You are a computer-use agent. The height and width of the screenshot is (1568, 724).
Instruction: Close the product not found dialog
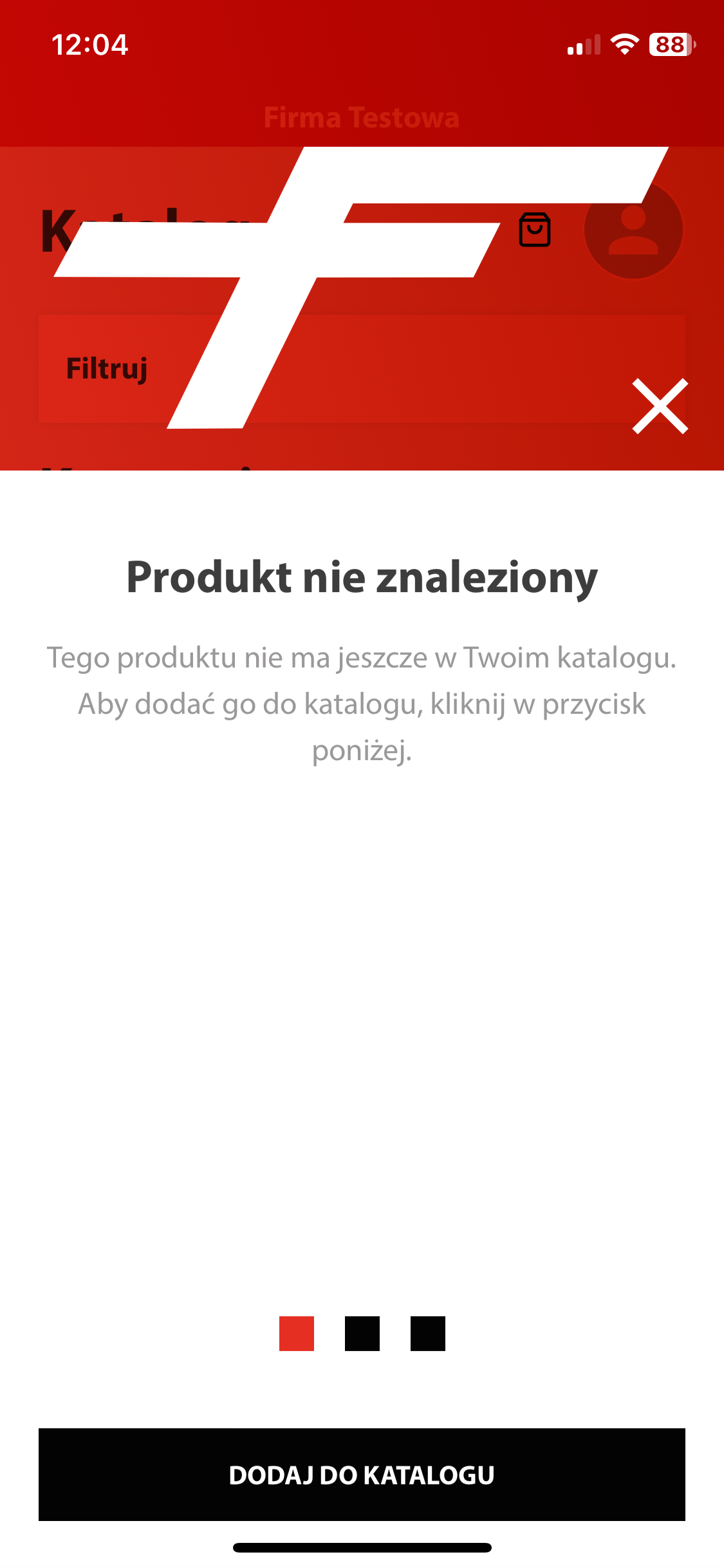click(x=660, y=406)
